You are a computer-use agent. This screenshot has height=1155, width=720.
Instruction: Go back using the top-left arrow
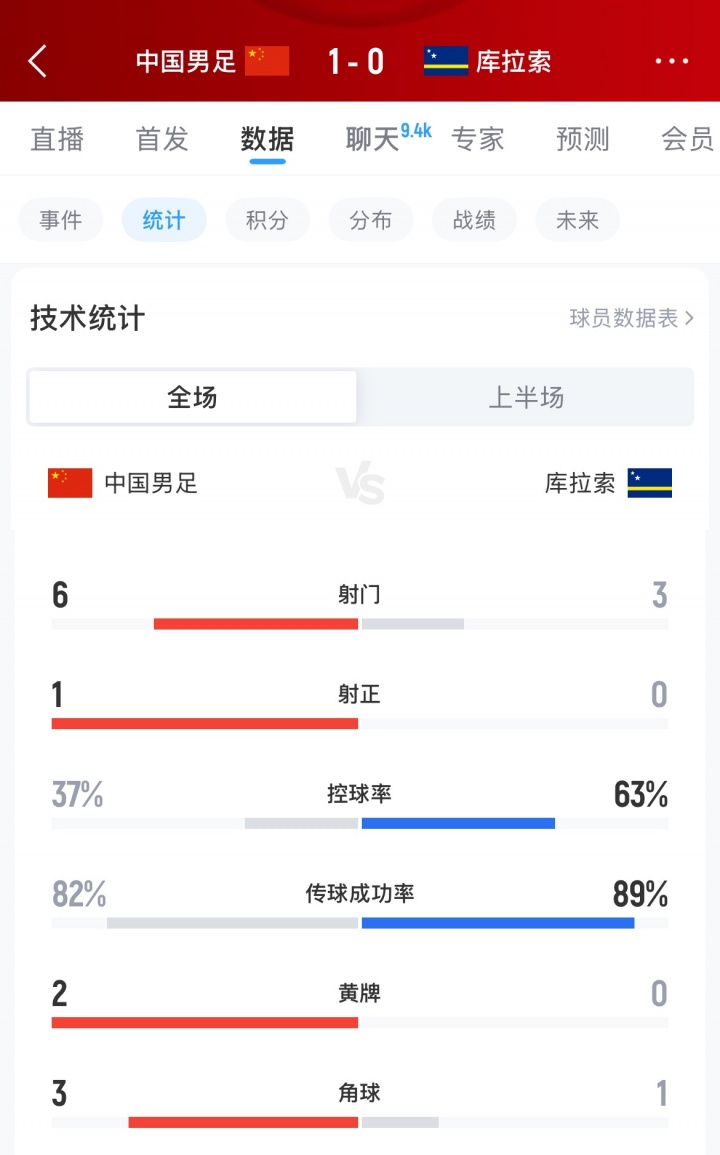38,62
